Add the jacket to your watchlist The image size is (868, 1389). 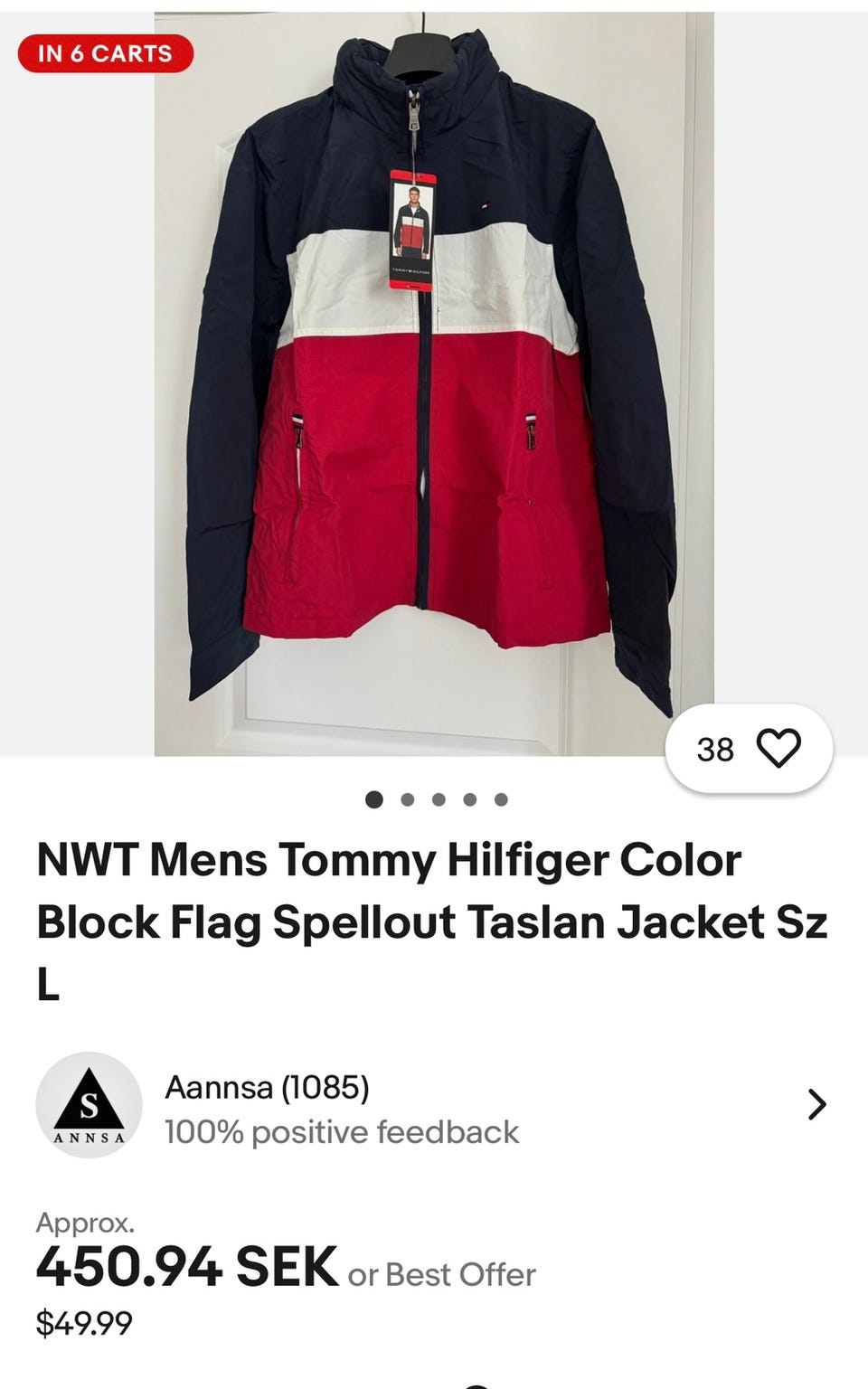(778, 749)
